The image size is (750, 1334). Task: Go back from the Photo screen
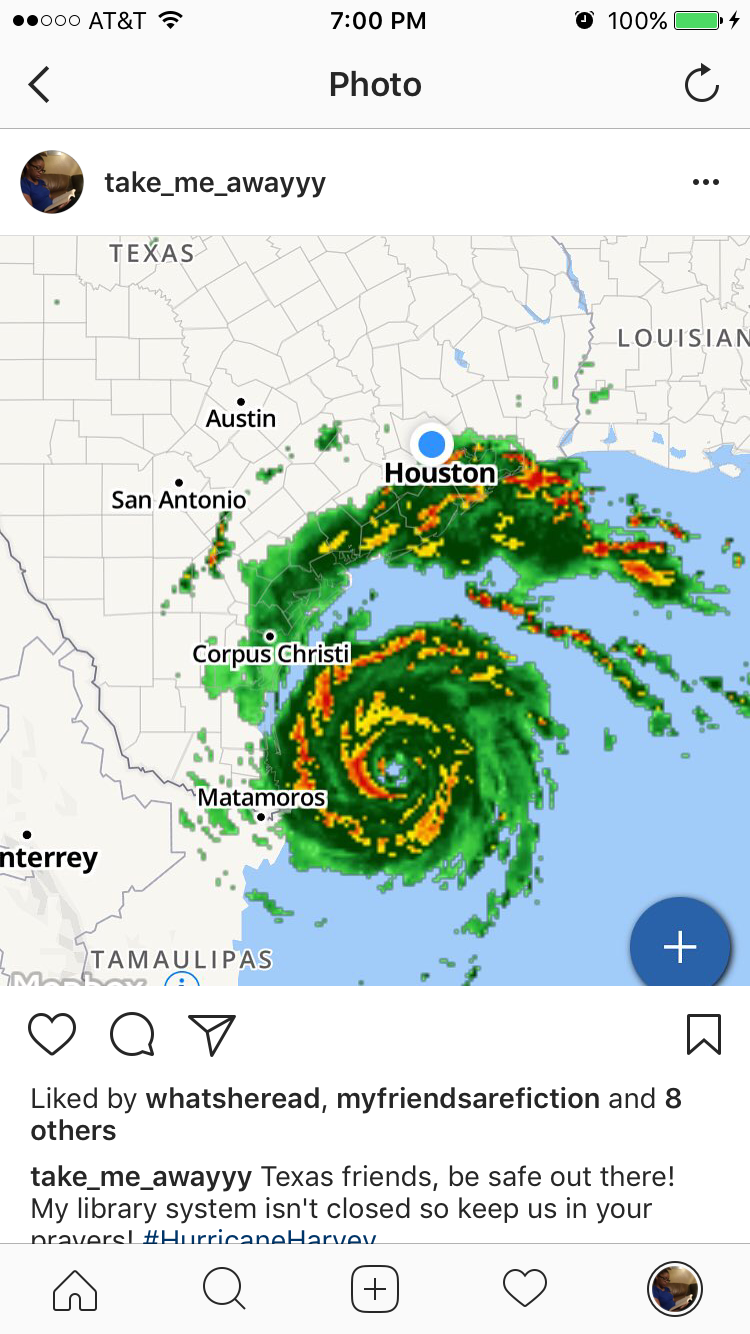click(39, 85)
